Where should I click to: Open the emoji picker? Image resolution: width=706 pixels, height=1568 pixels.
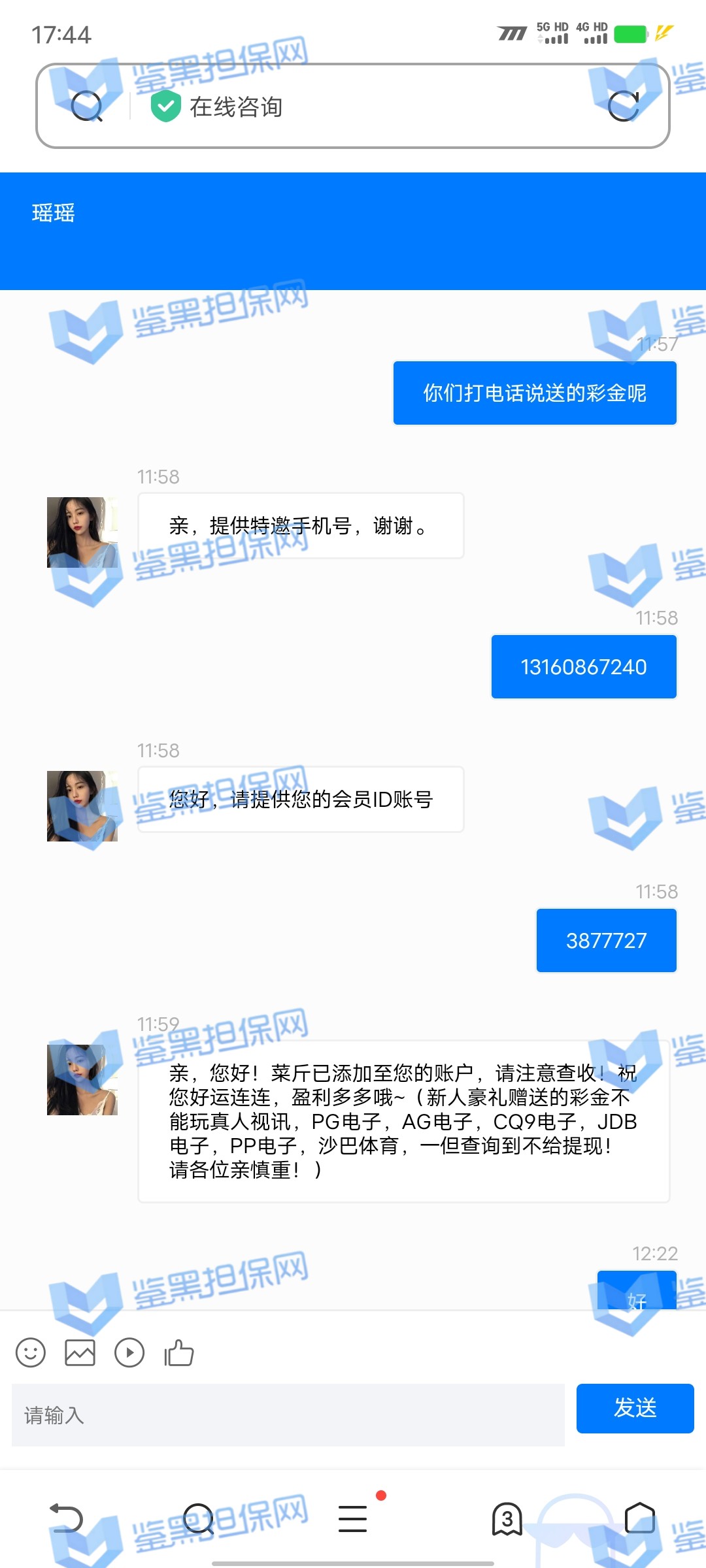31,1352
